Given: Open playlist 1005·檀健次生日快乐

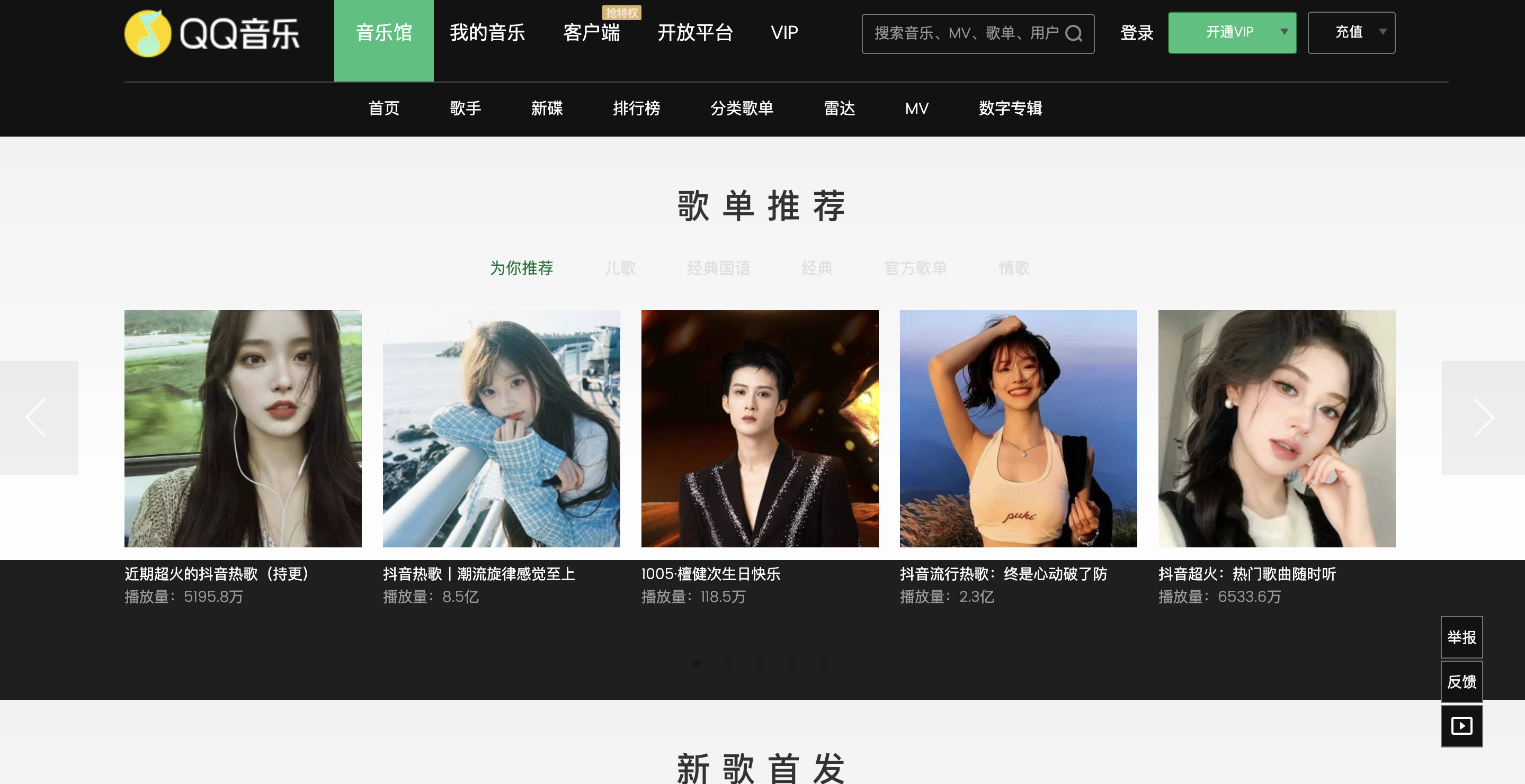Looking at the screenshot, I should tap(760, 428).
